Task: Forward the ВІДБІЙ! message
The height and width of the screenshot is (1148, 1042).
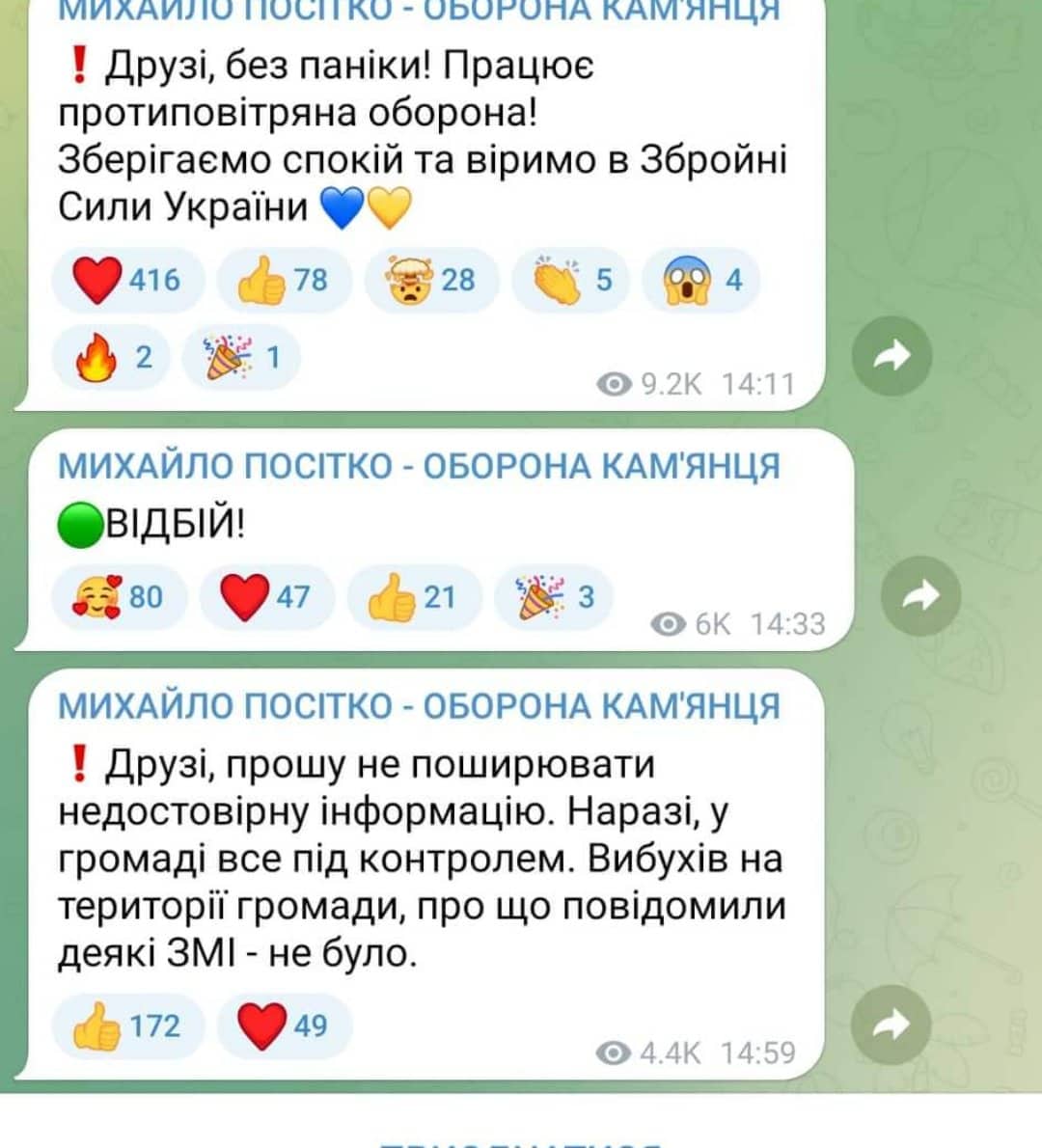Action: pos(921,596)
